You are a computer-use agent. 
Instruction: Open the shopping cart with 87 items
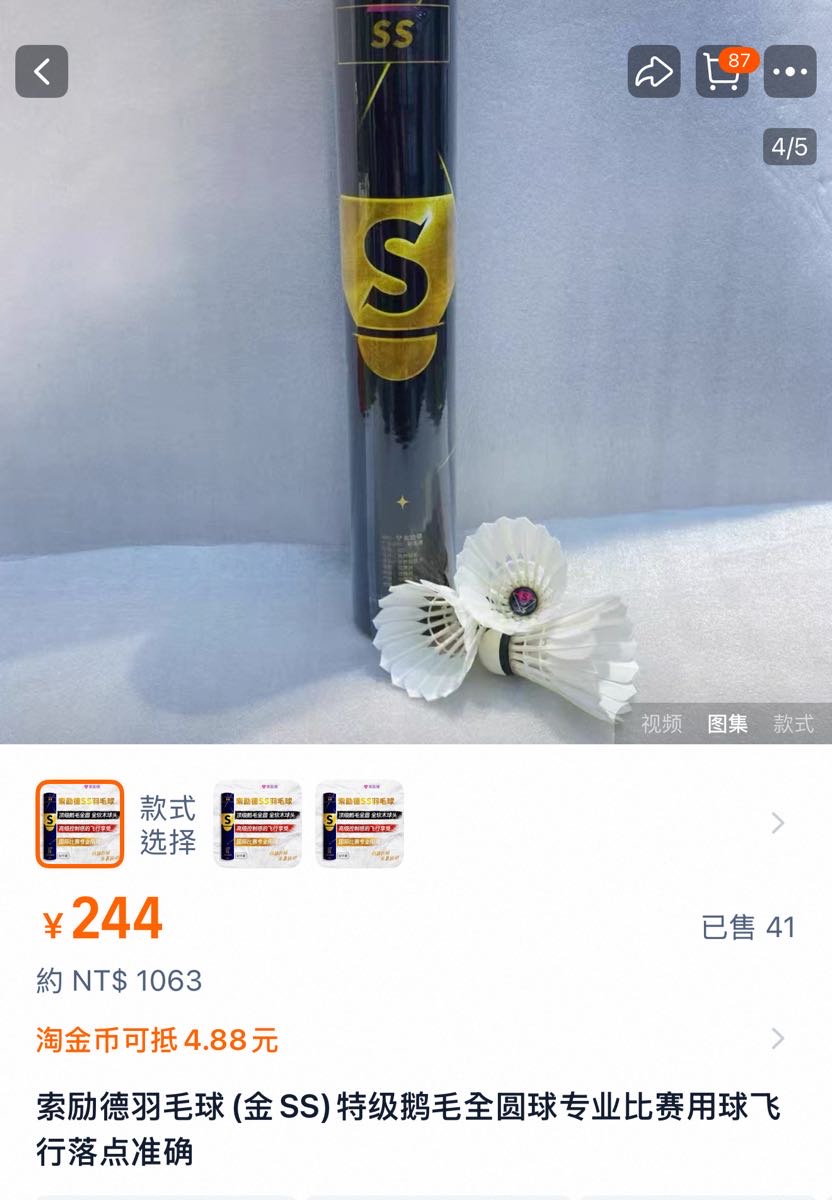point(722,71)
